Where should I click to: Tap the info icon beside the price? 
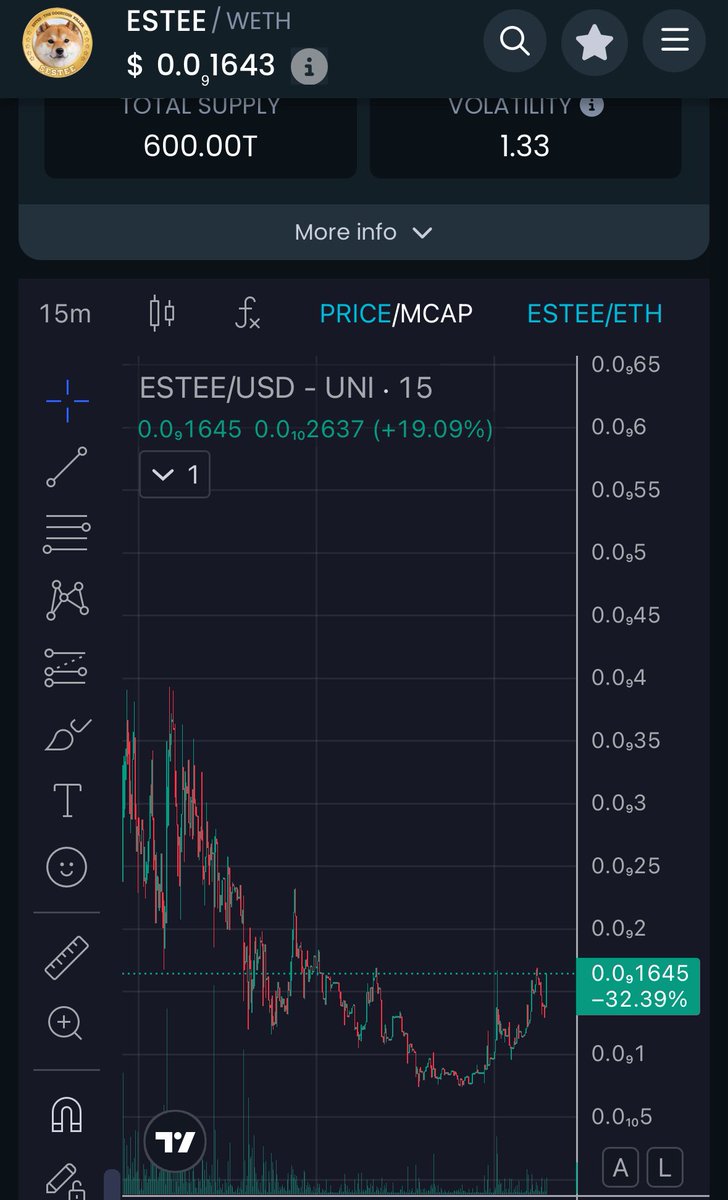(309, 67)
